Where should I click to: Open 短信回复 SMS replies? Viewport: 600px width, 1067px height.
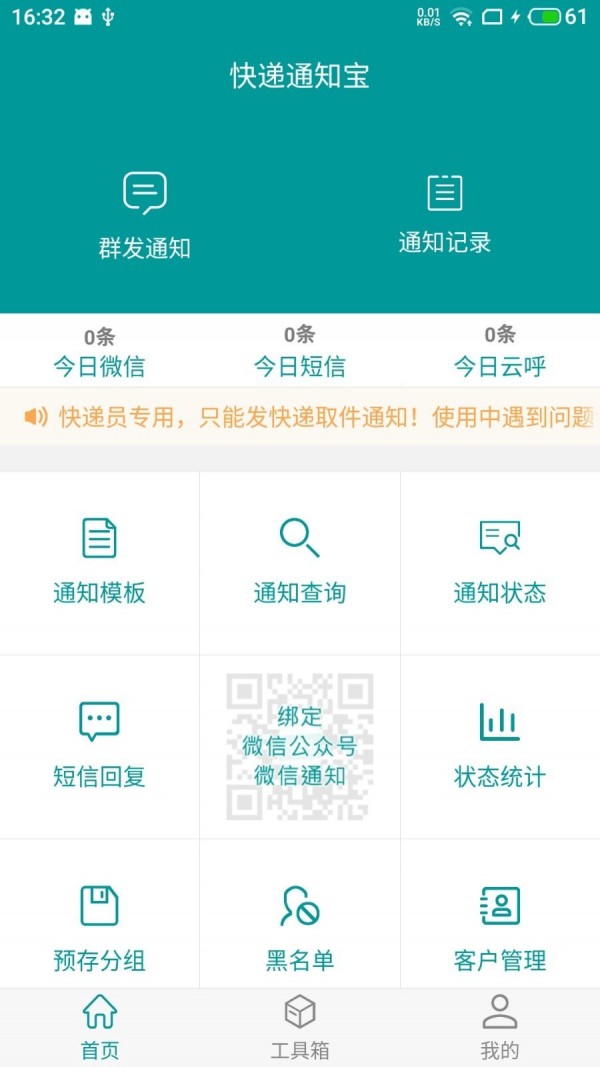[x=99, y=746]
